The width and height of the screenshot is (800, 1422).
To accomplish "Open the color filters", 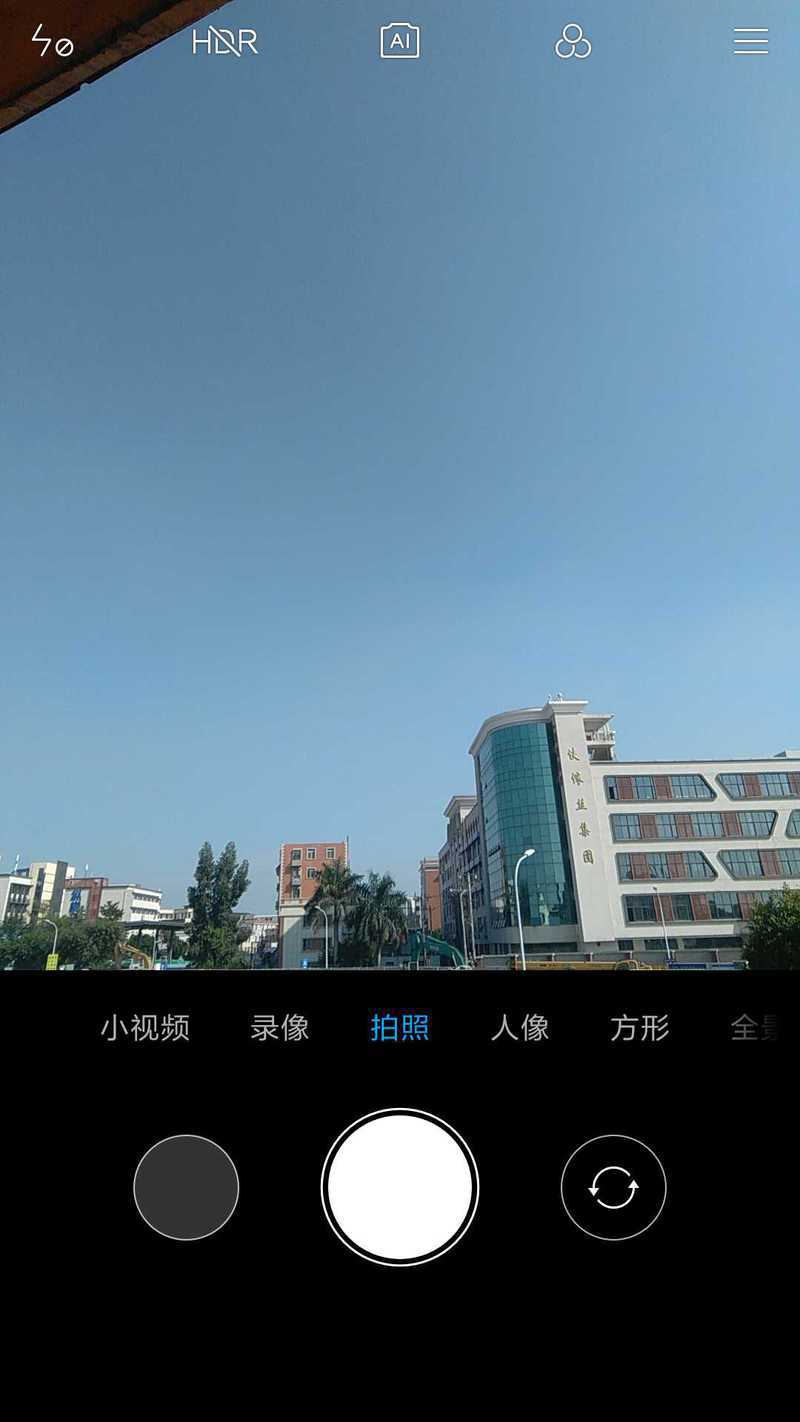I will click(573, 42).
